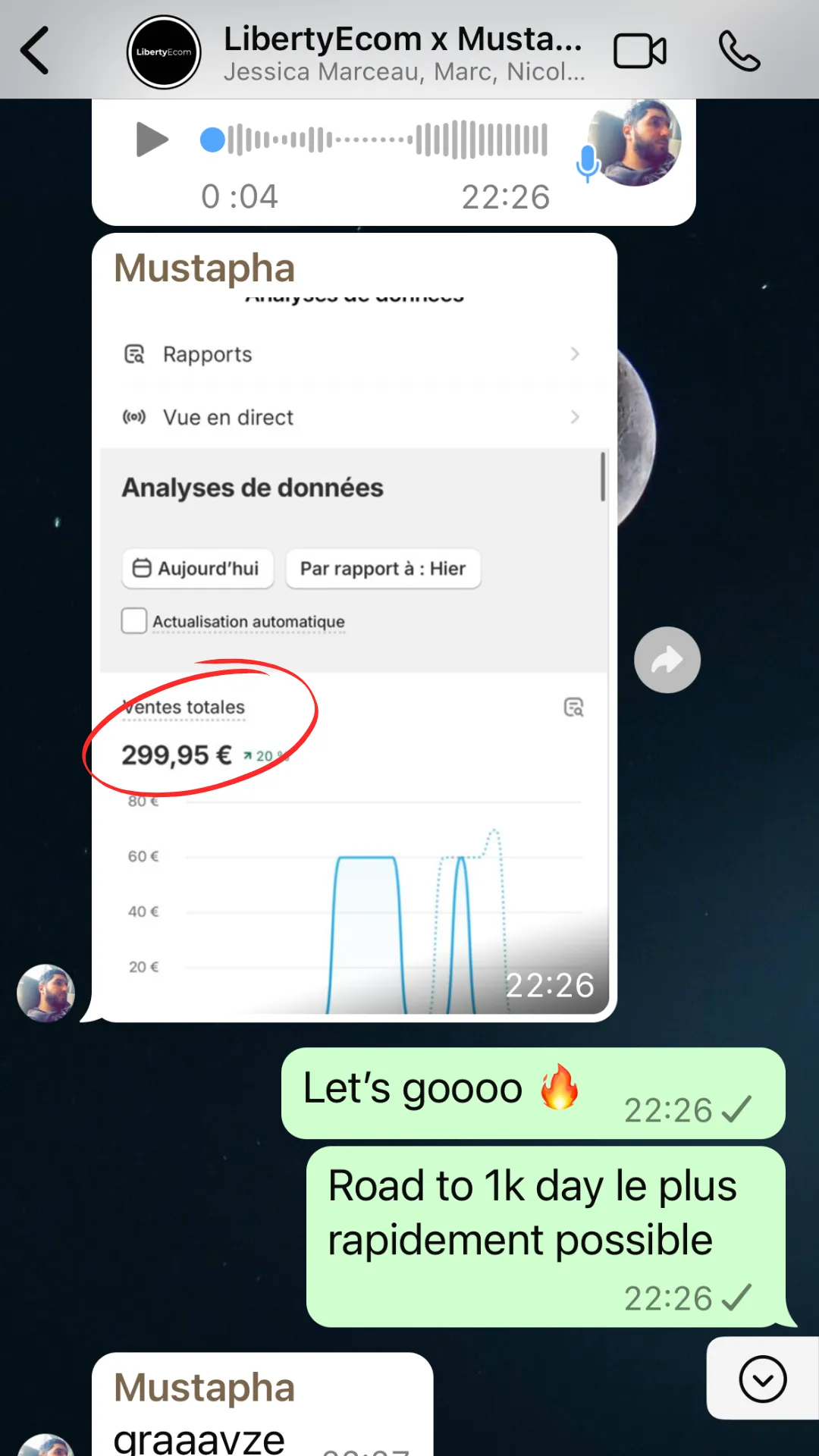Play the 0:04 voice message

click(x=152, y=140)
